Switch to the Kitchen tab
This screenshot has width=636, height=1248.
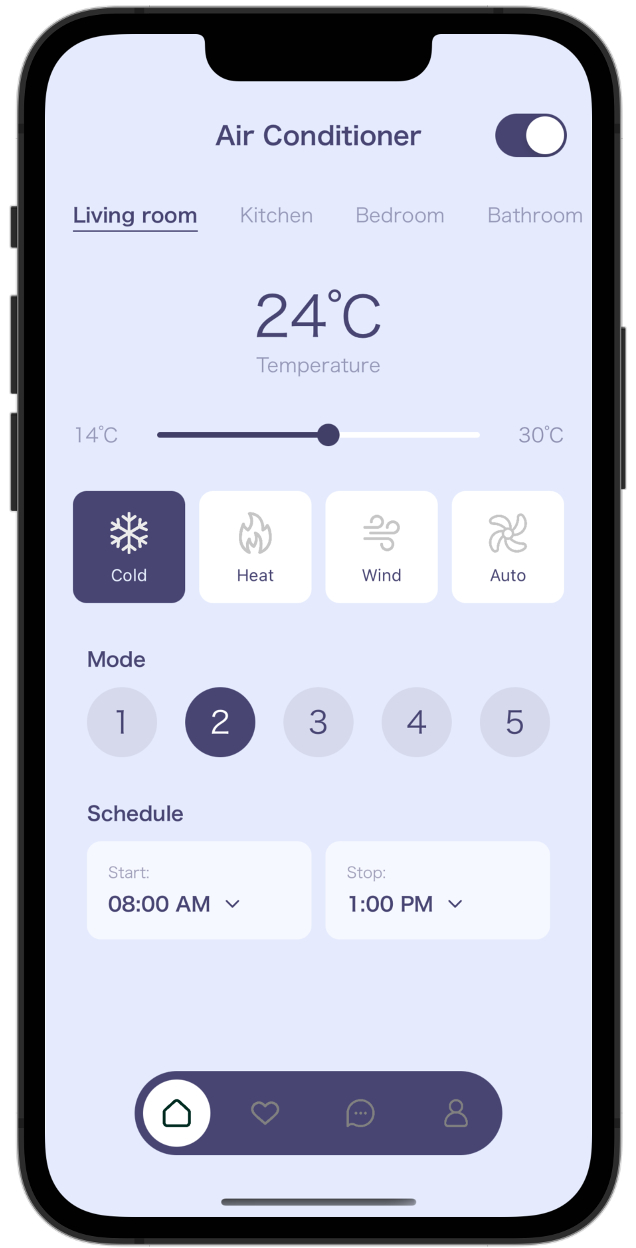click(276, 215)
